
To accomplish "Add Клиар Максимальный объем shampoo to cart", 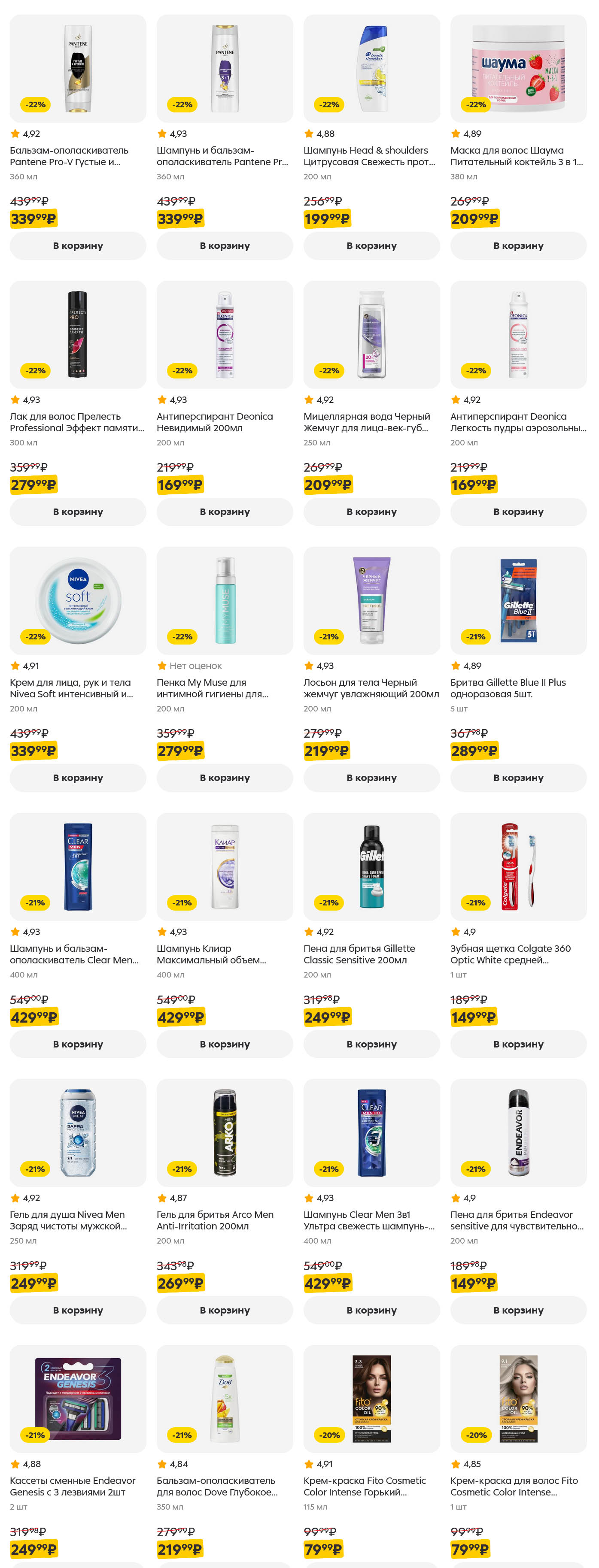I will click(x=224, y=1044).
